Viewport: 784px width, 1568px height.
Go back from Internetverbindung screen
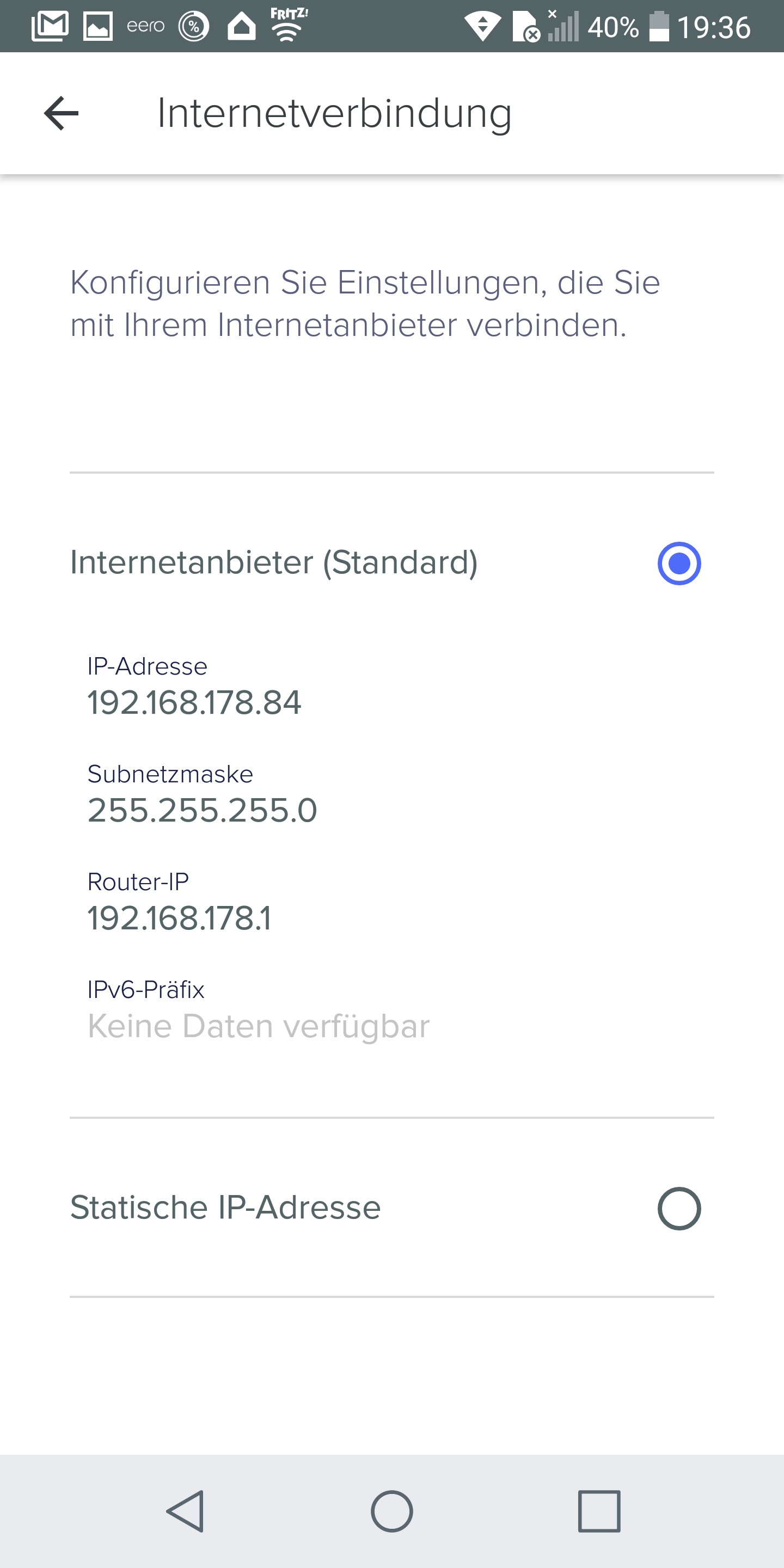click(62, 113)
